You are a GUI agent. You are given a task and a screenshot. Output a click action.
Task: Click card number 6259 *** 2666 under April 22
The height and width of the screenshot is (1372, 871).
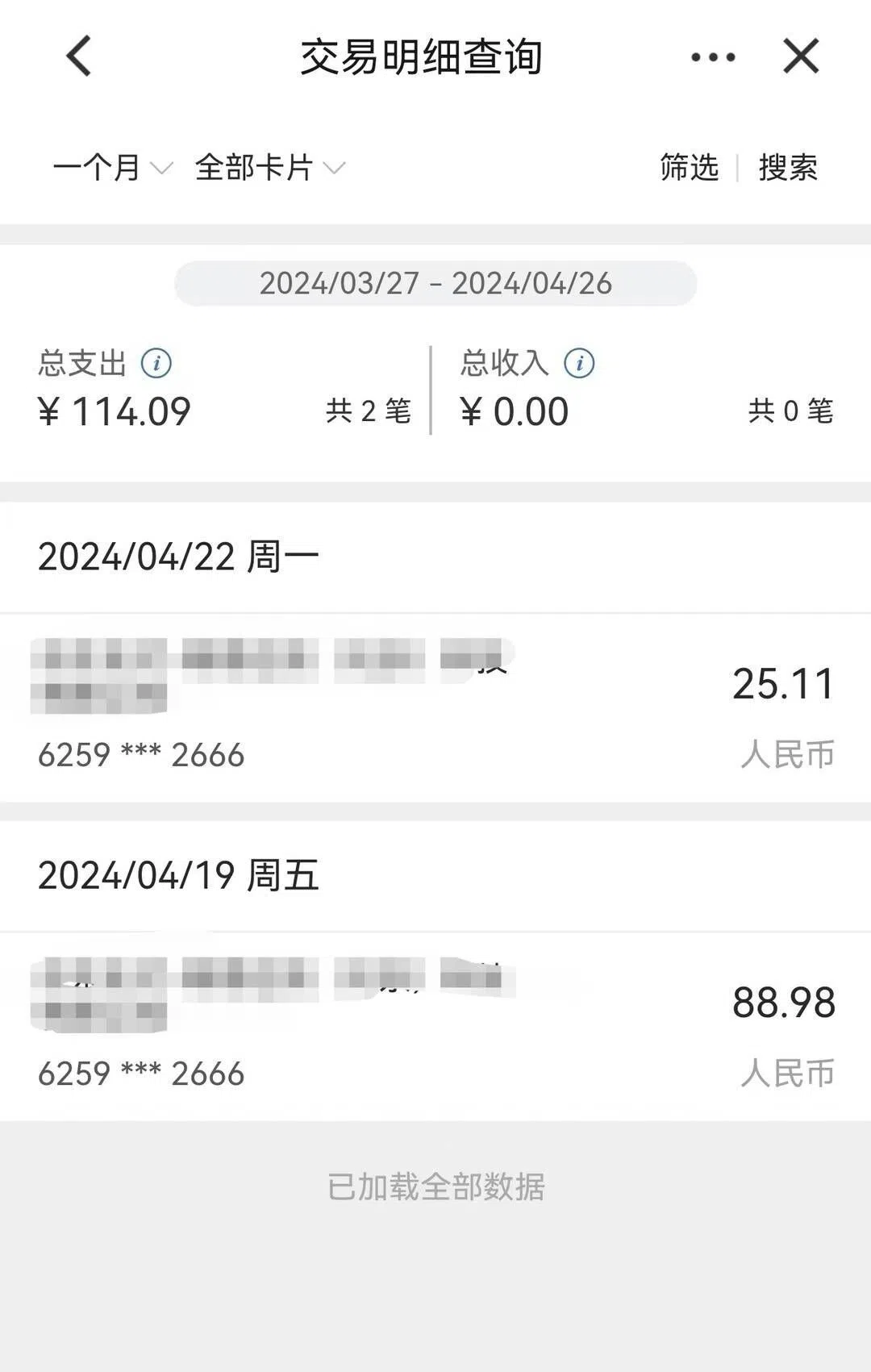(141, 753)
